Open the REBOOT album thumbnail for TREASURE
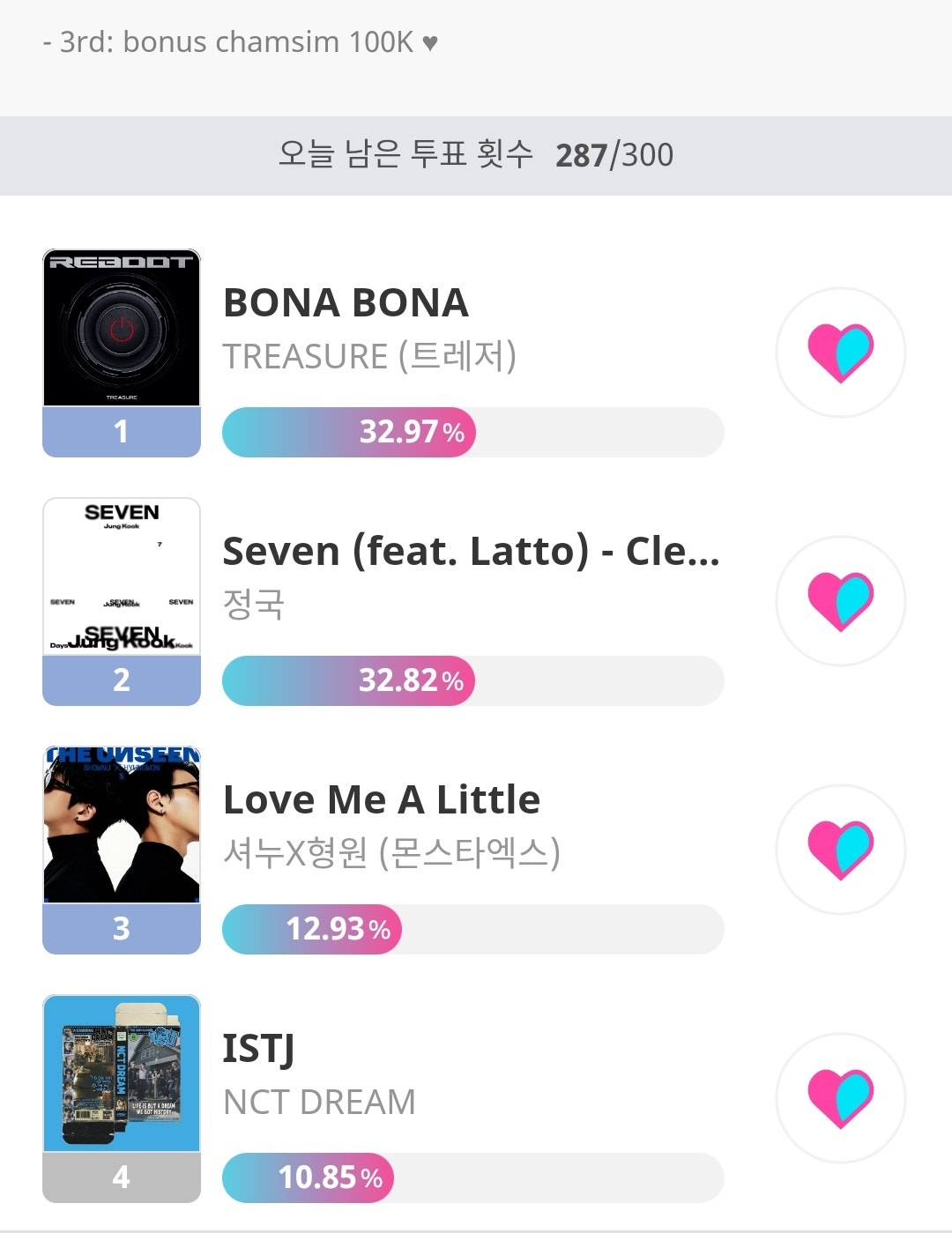The height and width of the screenshot is (1248, 952). point(121,326)
